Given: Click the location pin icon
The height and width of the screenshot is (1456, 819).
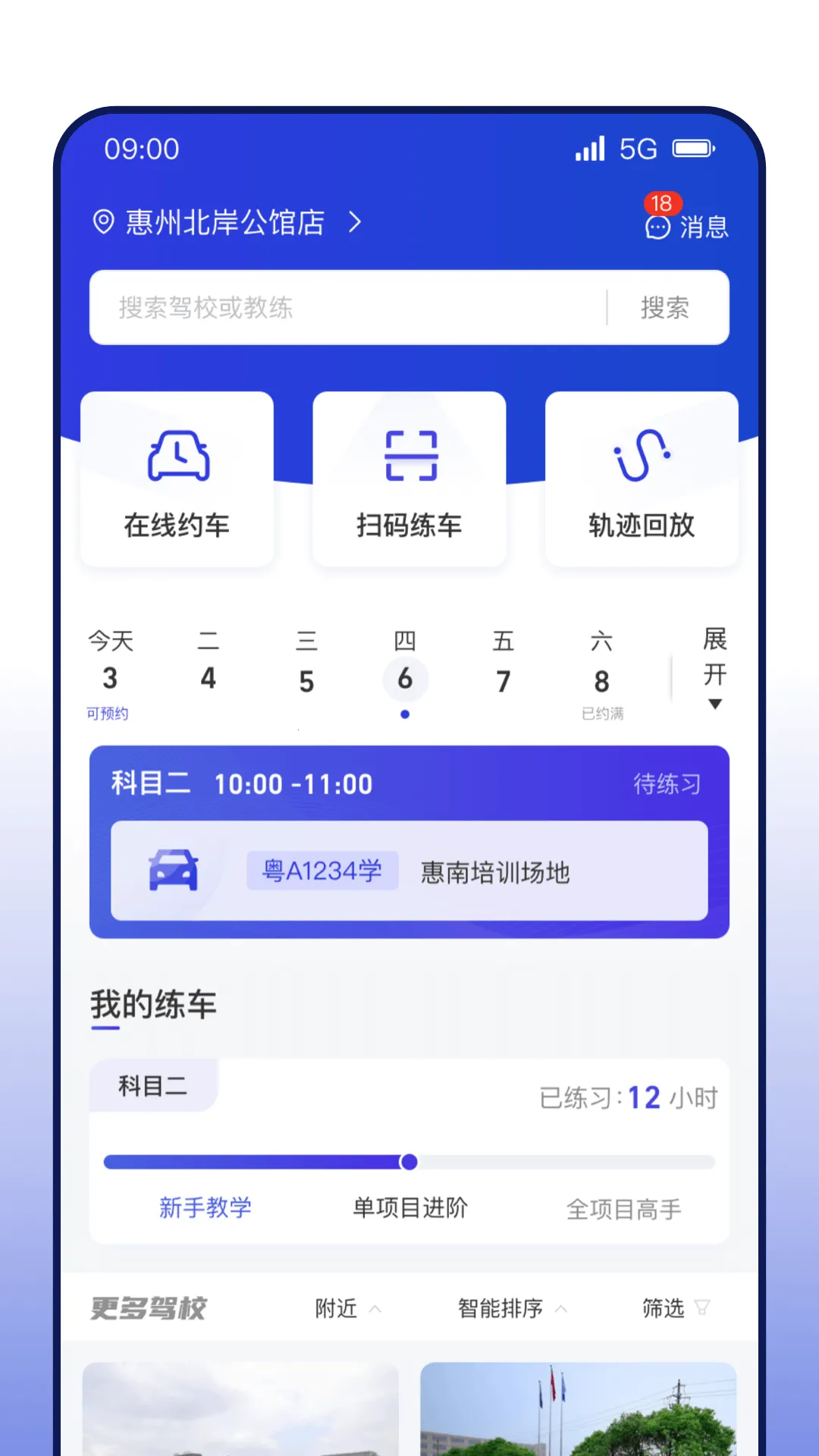Looking at the screenshot, I should [105, 222].
